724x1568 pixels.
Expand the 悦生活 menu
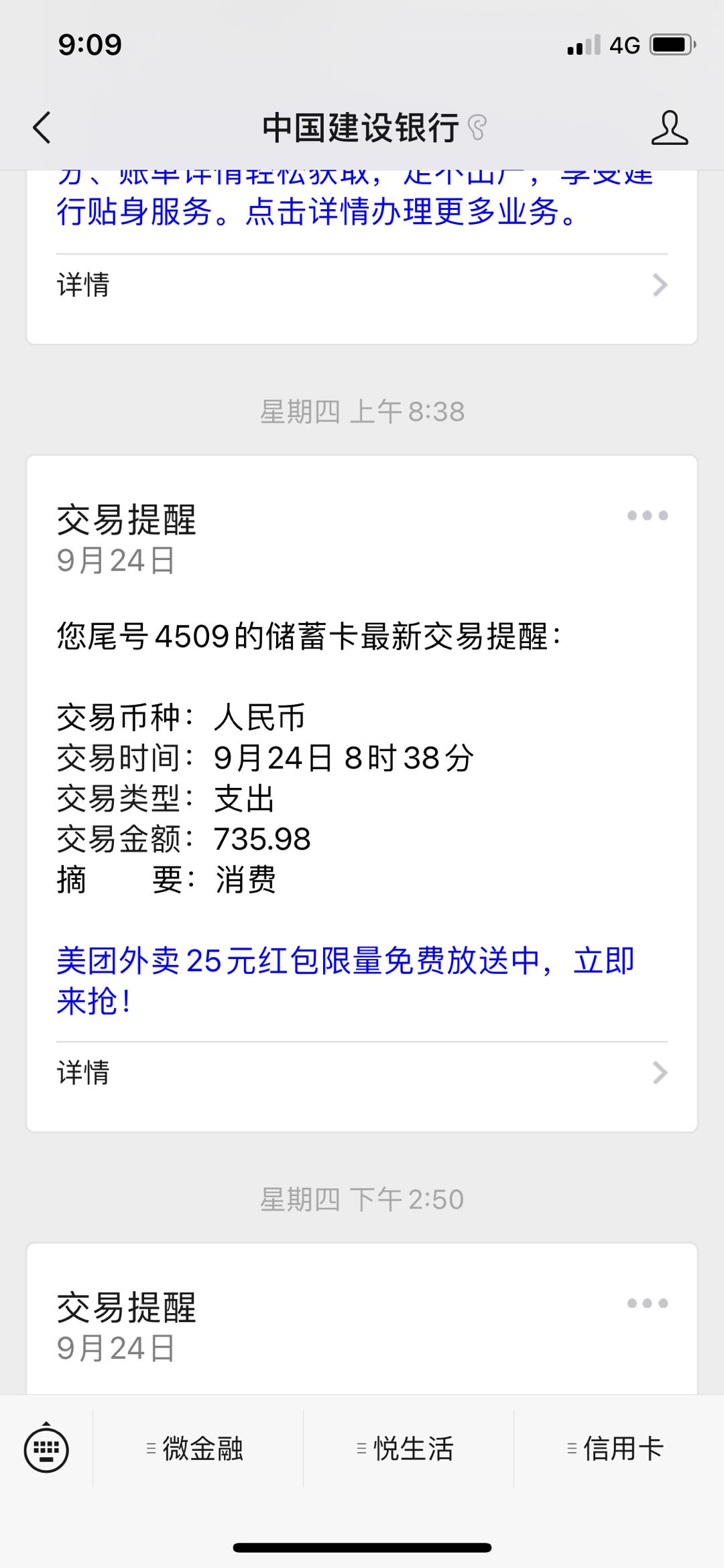pos(408,1449)
